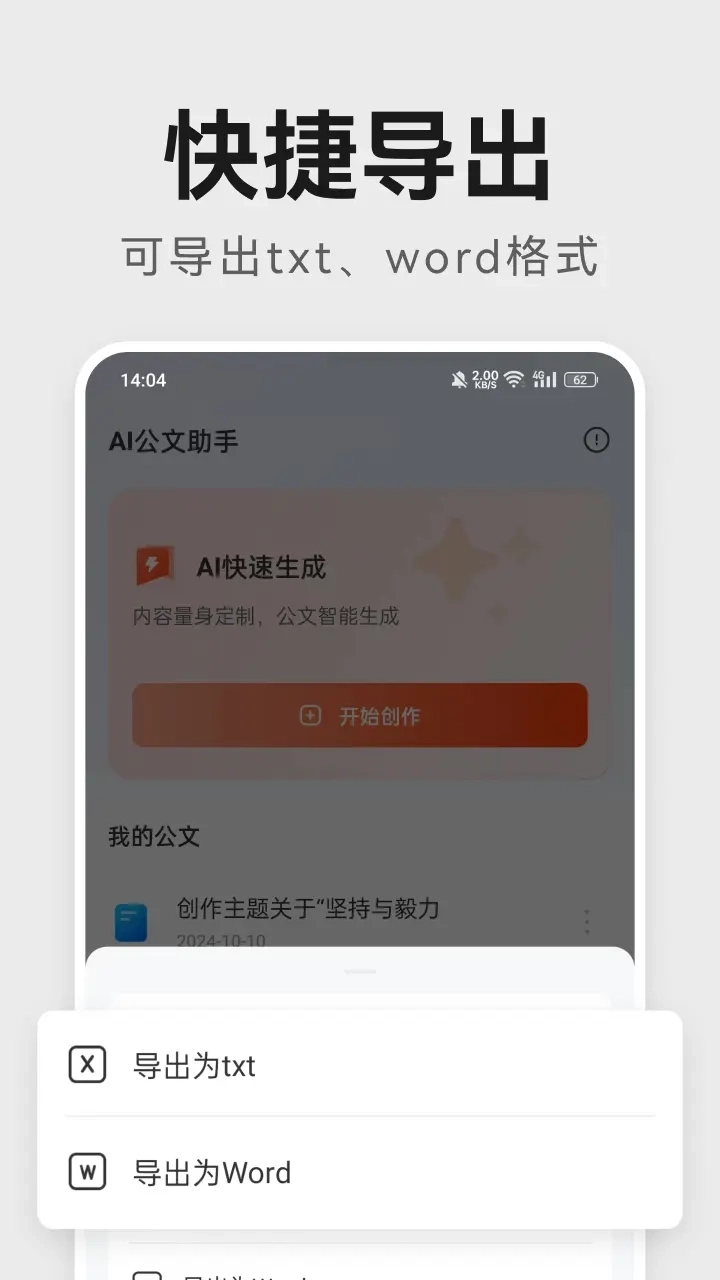The width and height of the screenshot is (720, 1280).
Task: Open the three-dot menu for 创作主题 document
Action: [x=587, y=921]
